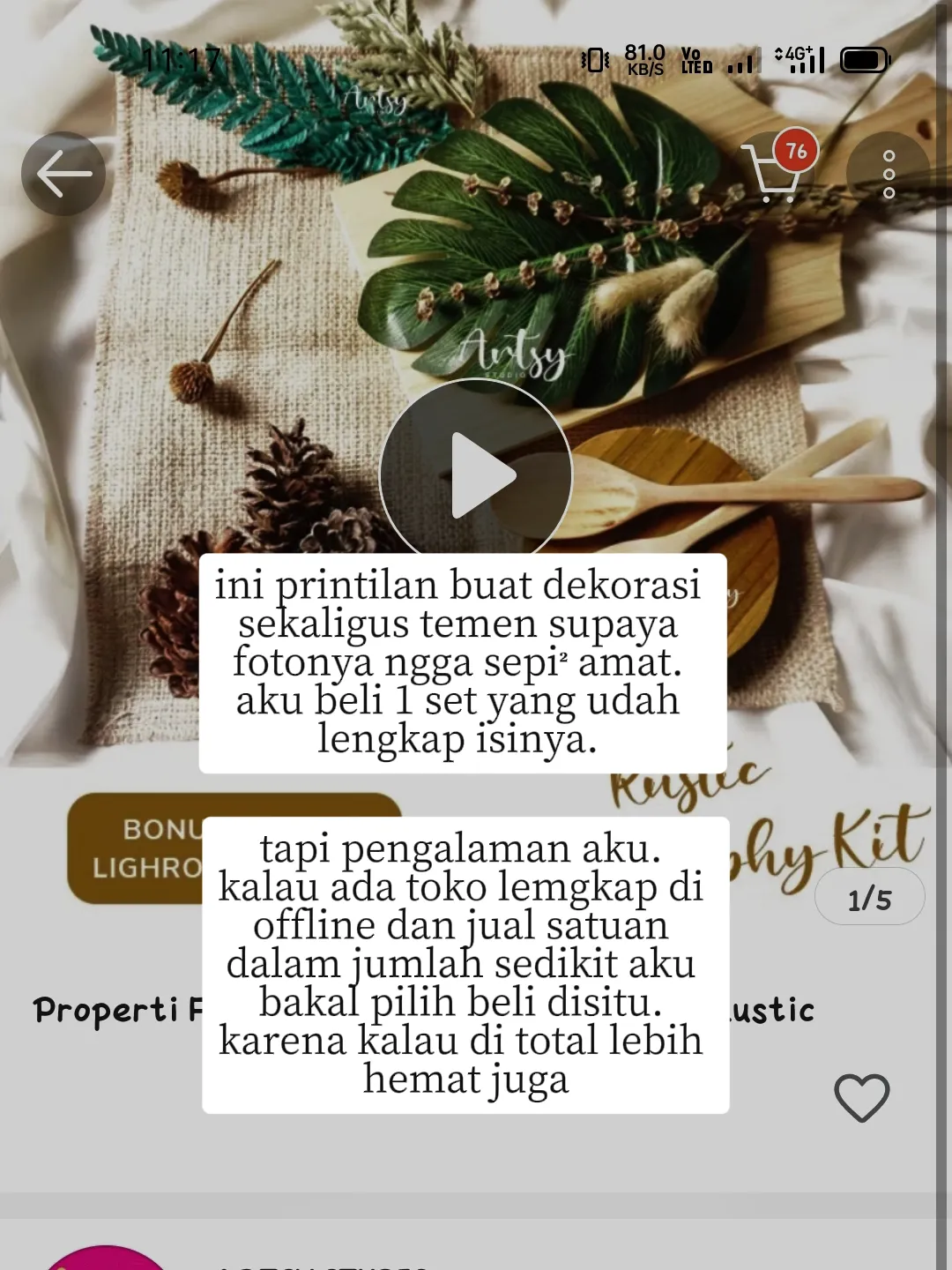Add the product to favorites with the heart
This screenshot has height=1270, width=952.
861,1098
